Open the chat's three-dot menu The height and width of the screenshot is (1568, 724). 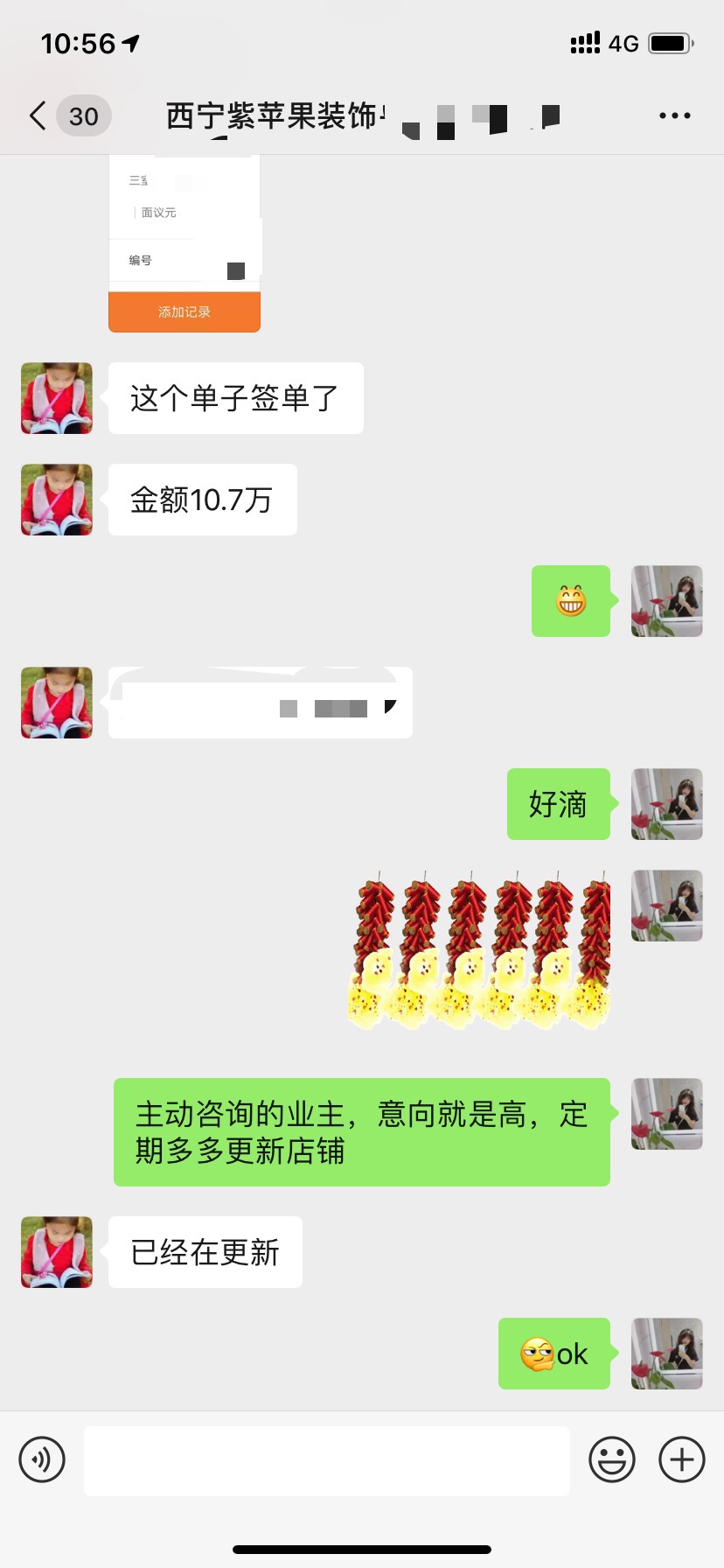point(674,115)
